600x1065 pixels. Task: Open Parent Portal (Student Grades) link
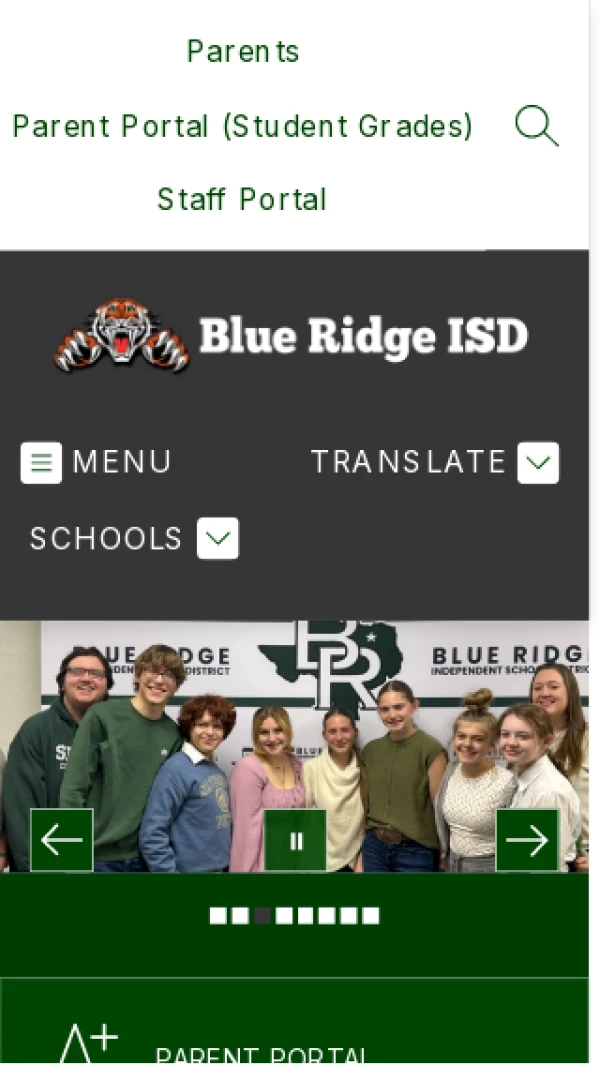242,126
